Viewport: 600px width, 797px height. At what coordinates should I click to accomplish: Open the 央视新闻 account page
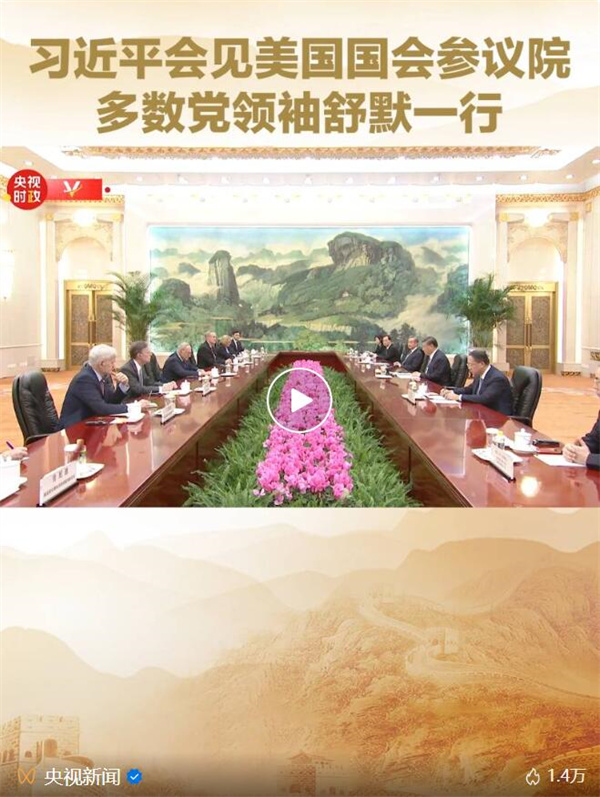coord(82,777)
